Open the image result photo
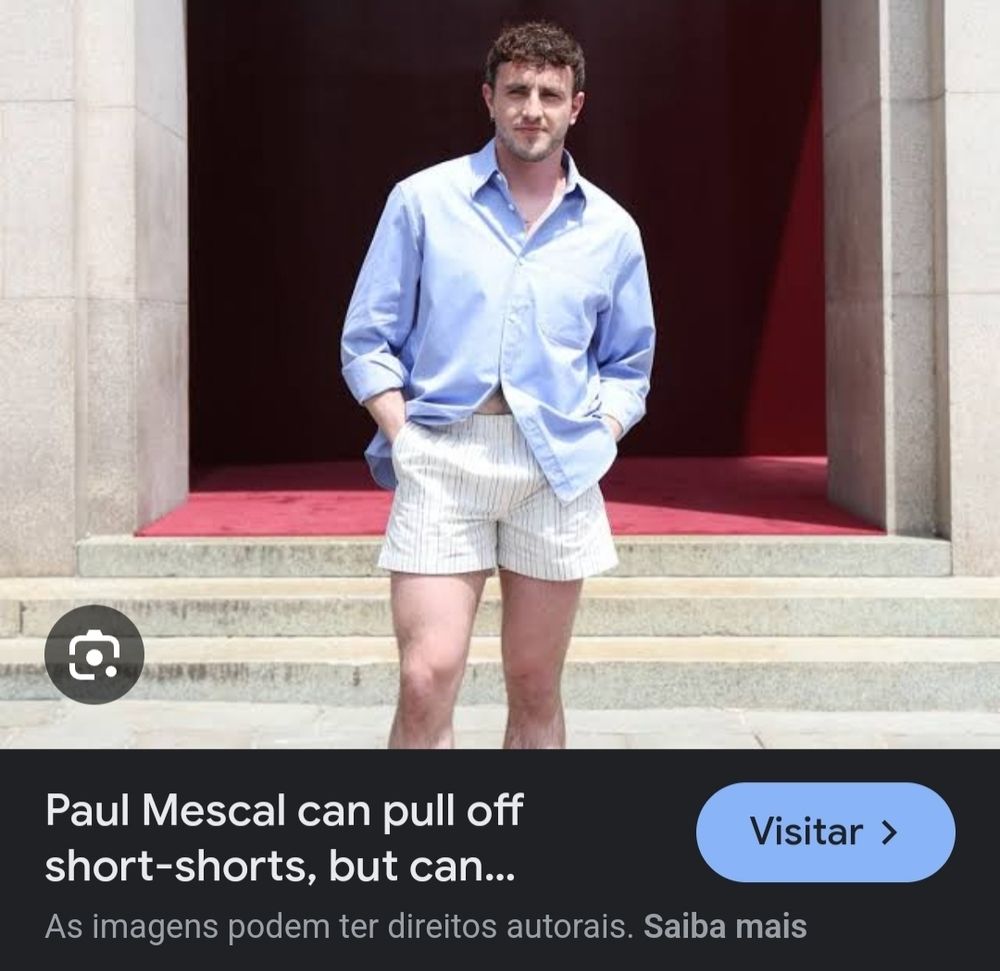The image size is (1000, 971). coord(500,374)
